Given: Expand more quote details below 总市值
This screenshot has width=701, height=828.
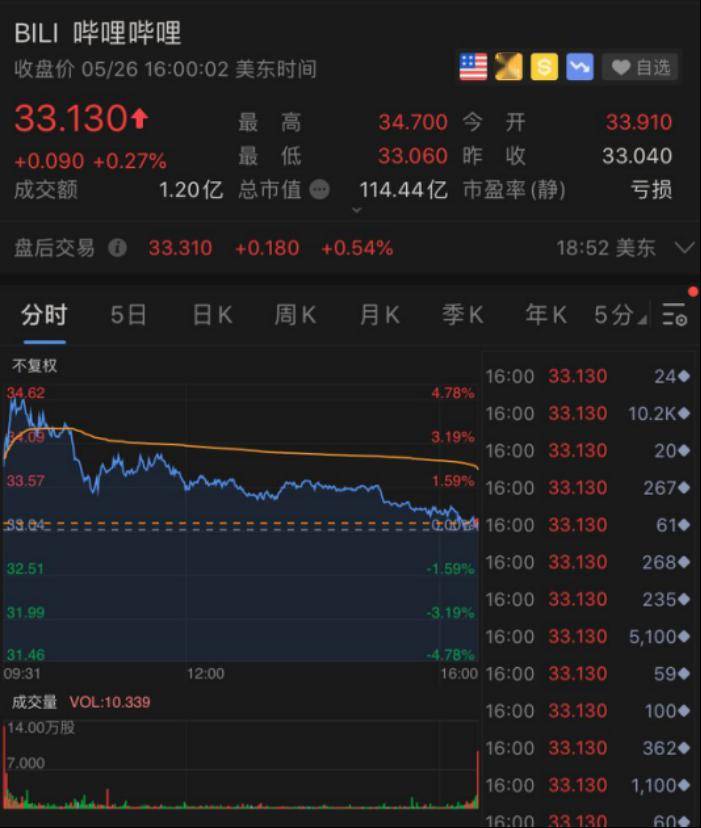Looking at the screenshot, I should 357,210.
